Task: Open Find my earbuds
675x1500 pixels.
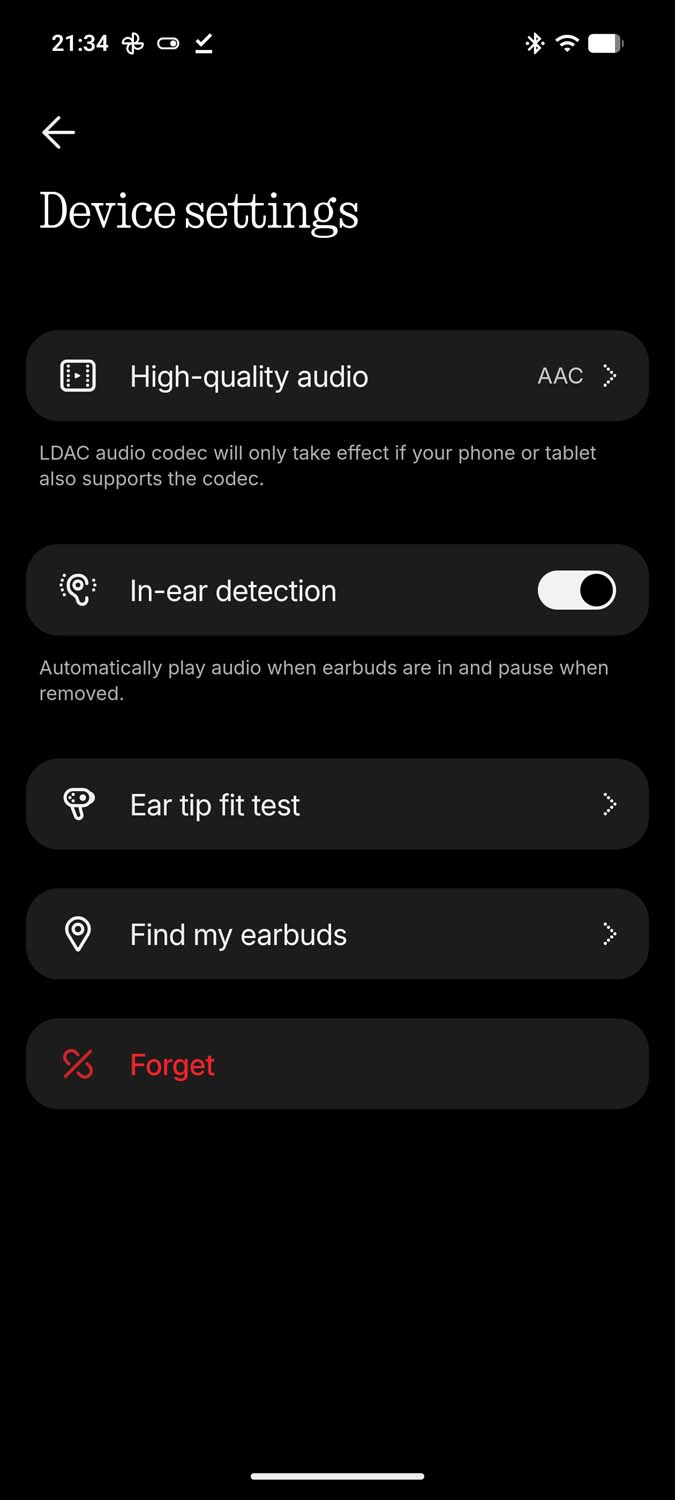Action: pos(337,934)
